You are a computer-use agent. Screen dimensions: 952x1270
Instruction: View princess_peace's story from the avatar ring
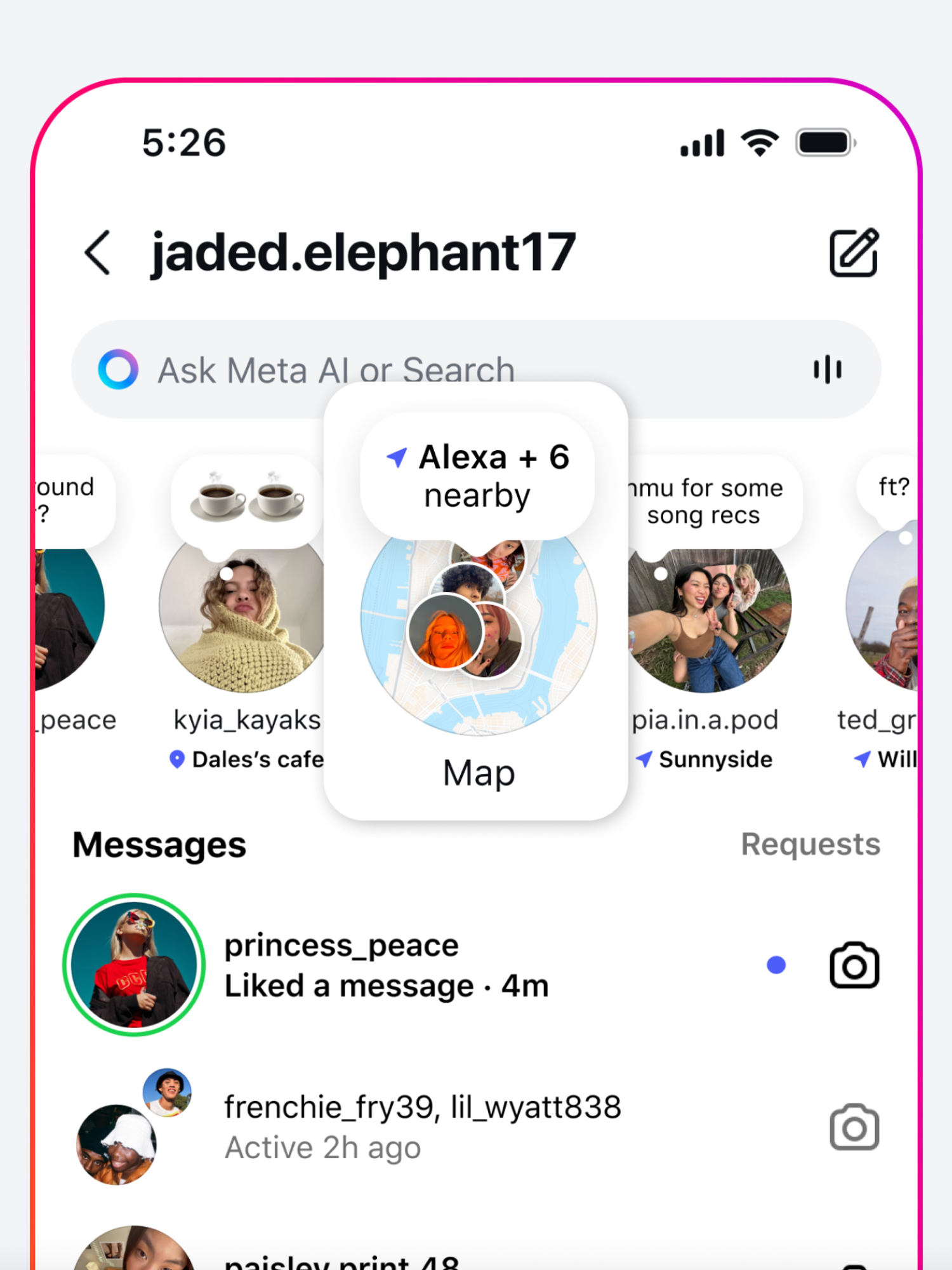pos(134,965)
